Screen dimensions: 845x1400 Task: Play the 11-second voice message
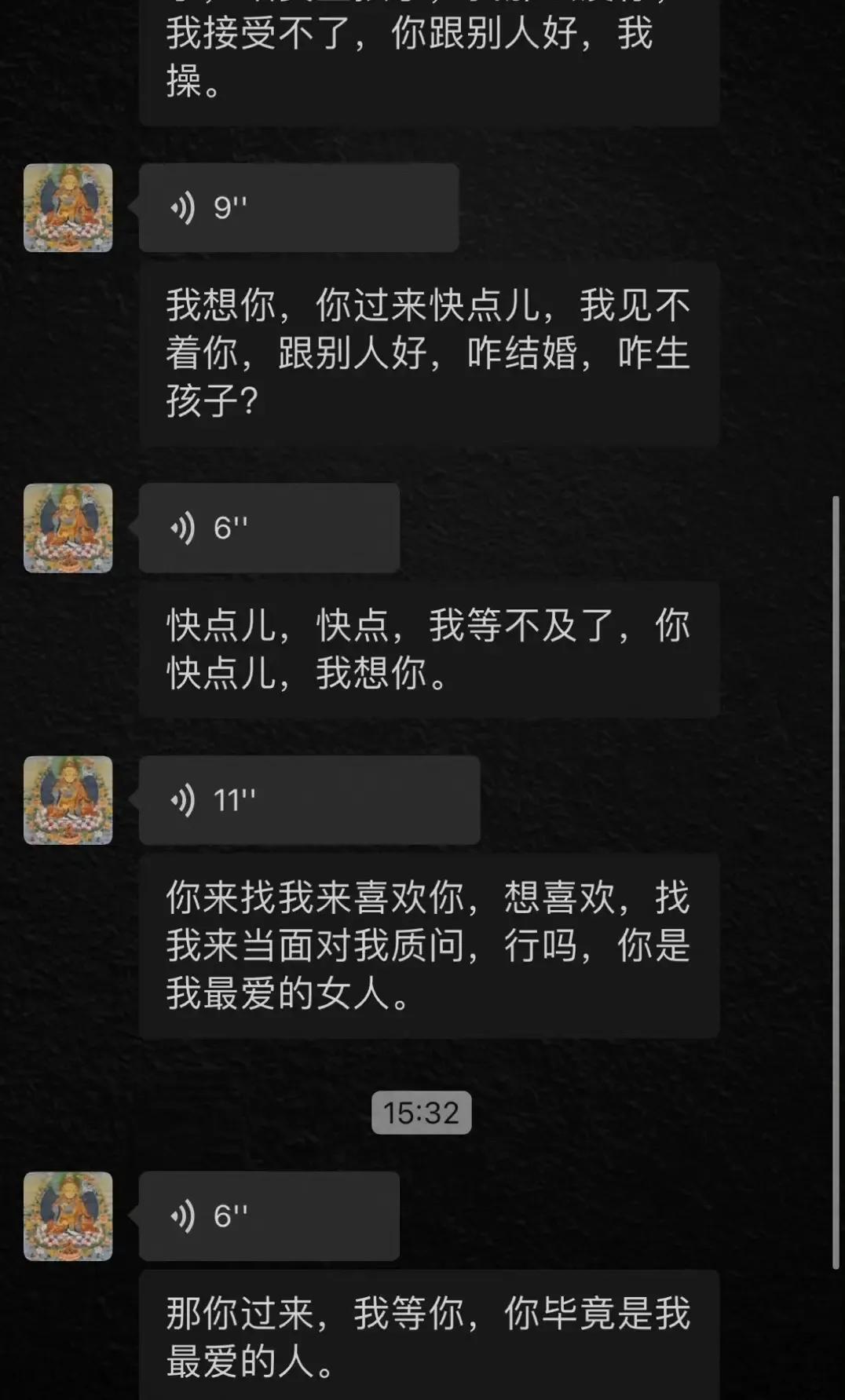(x=309, y=800)
